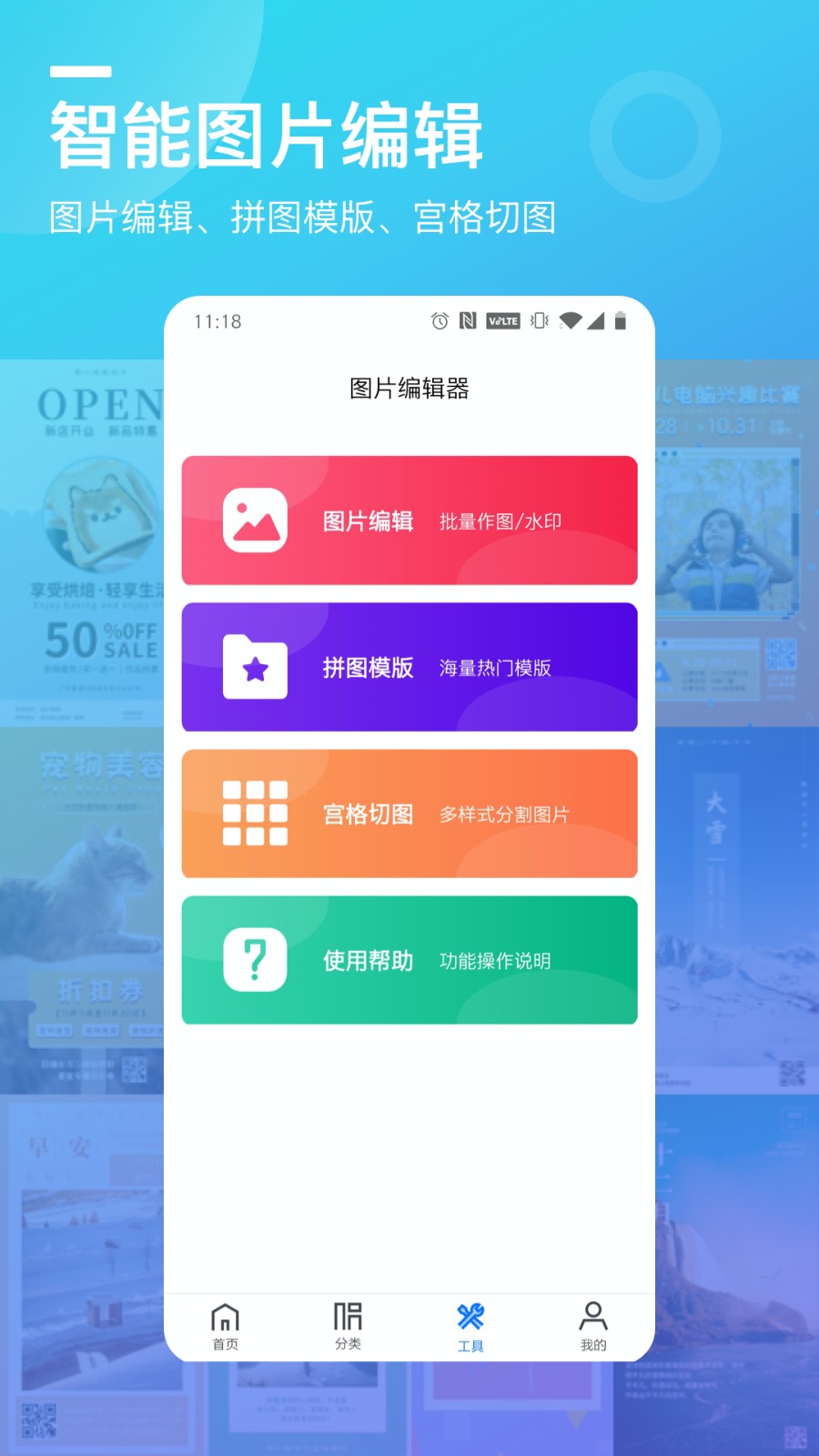Switch to the 我的 tab
Screen dimensions: 819x1456
pyautogui.click(x=593, y=1326)
